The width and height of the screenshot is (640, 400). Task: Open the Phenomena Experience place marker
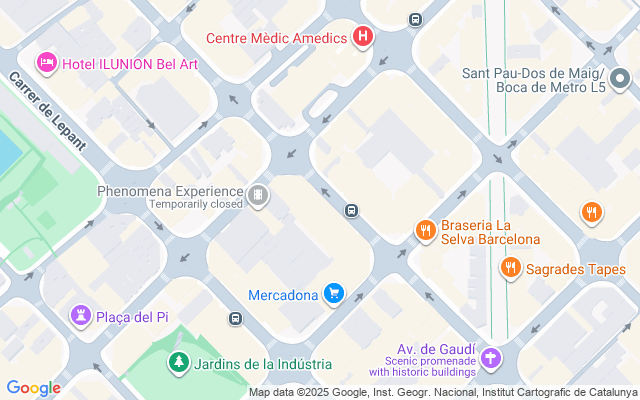click(259, 193)
